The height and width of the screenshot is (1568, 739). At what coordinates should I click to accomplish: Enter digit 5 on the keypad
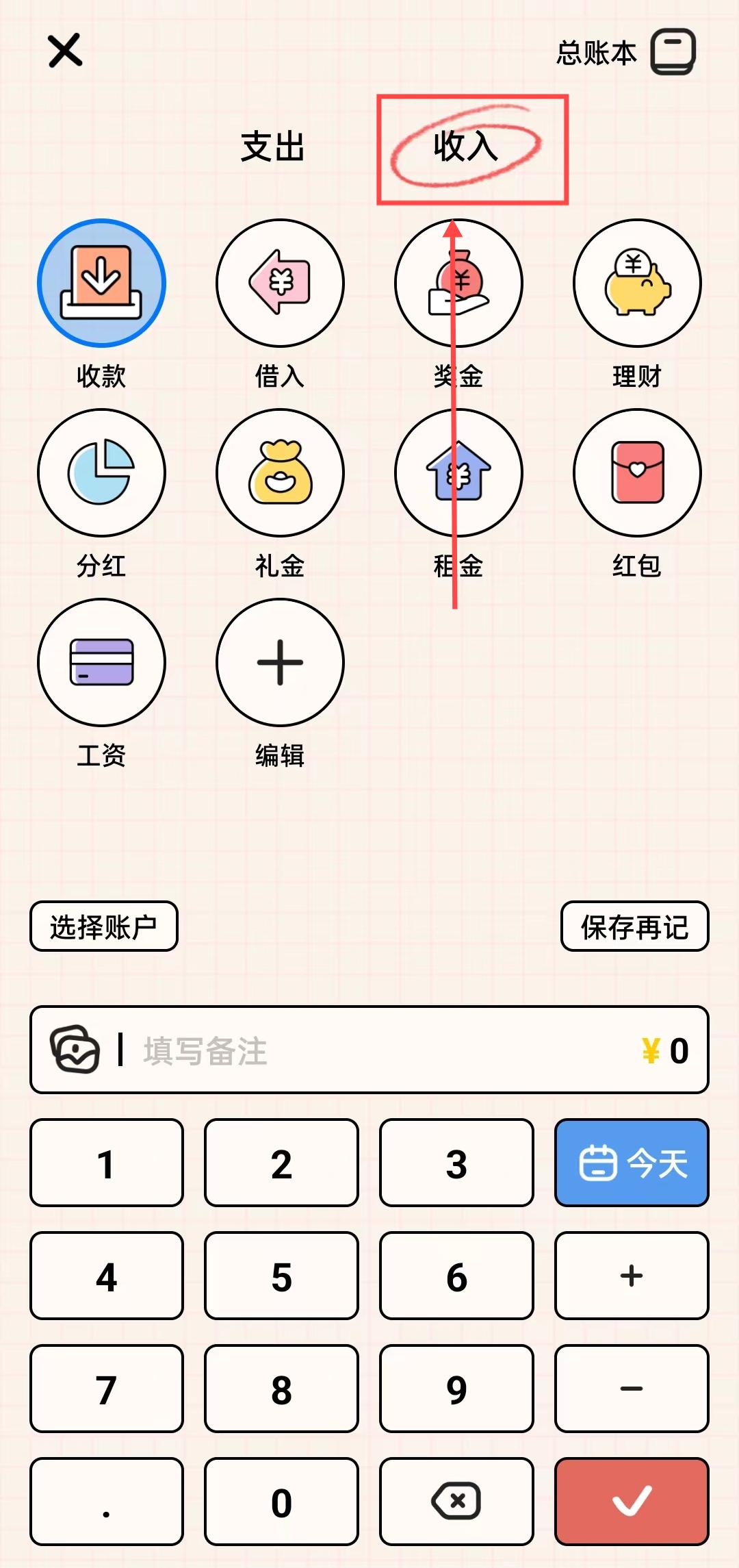281,1276
